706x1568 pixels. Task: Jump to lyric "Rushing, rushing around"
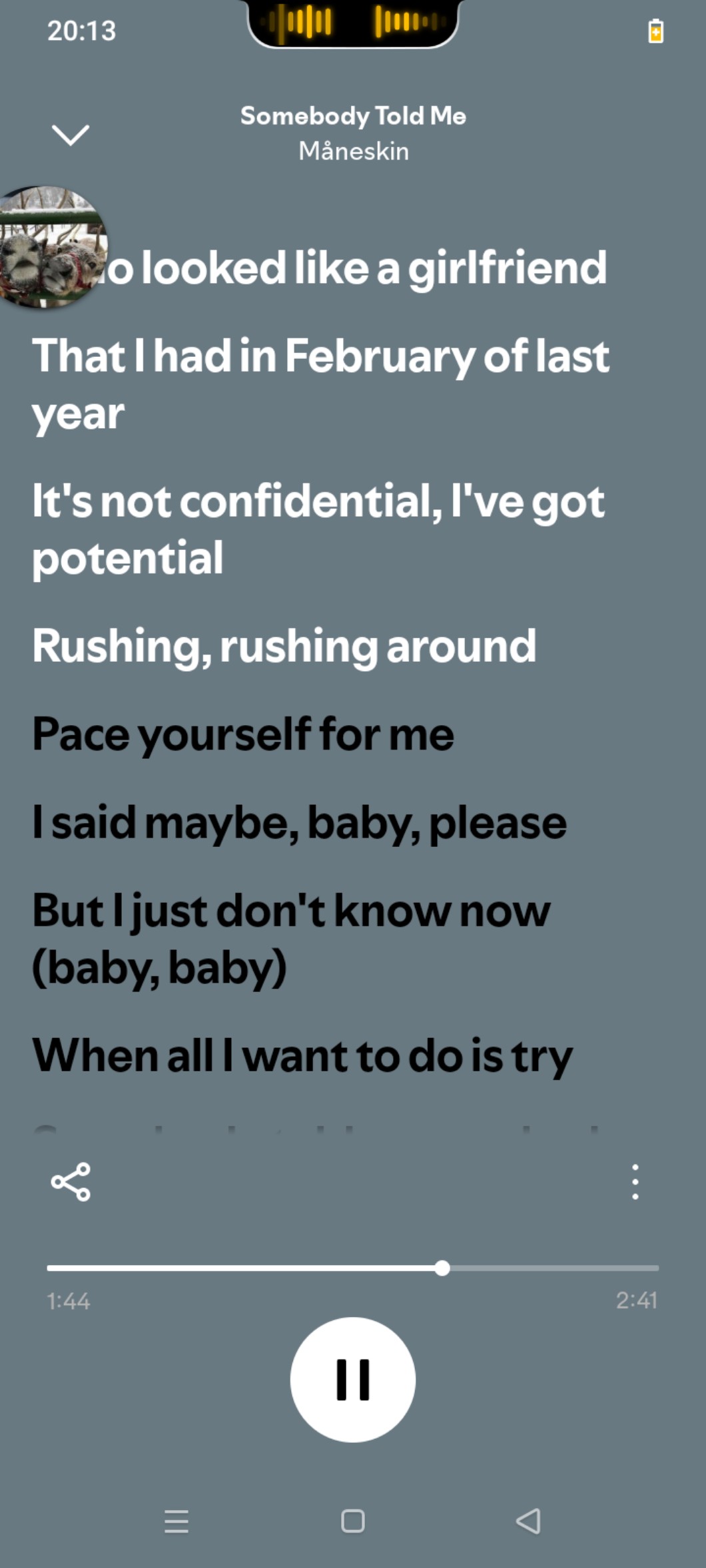(284, 646)
